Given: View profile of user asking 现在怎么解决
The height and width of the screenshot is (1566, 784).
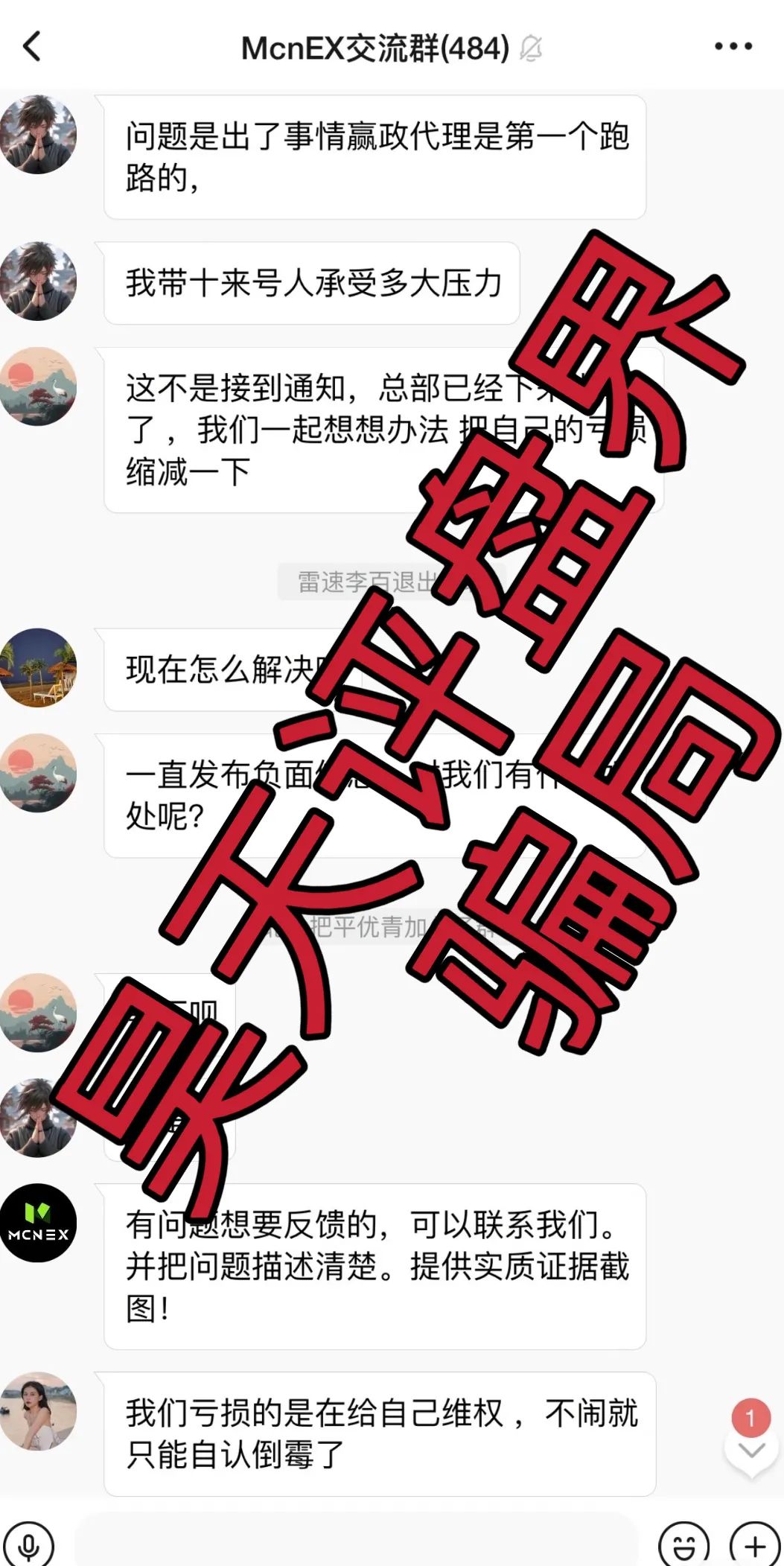Looking at the screenshot, I should [38, 668].
